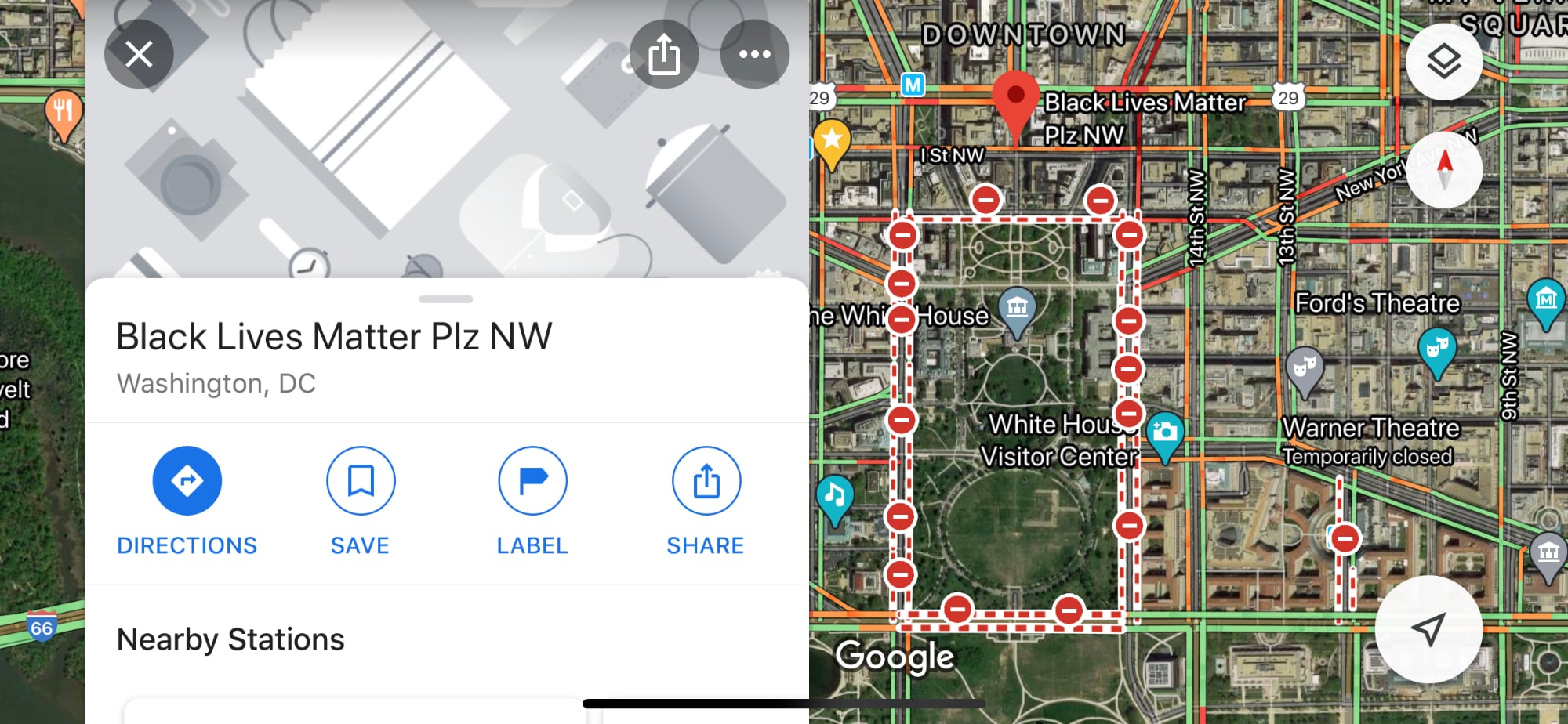1568x724 pixels.
Task: Reset map orientation with the compass
Action: click(x=1443, y=170)
